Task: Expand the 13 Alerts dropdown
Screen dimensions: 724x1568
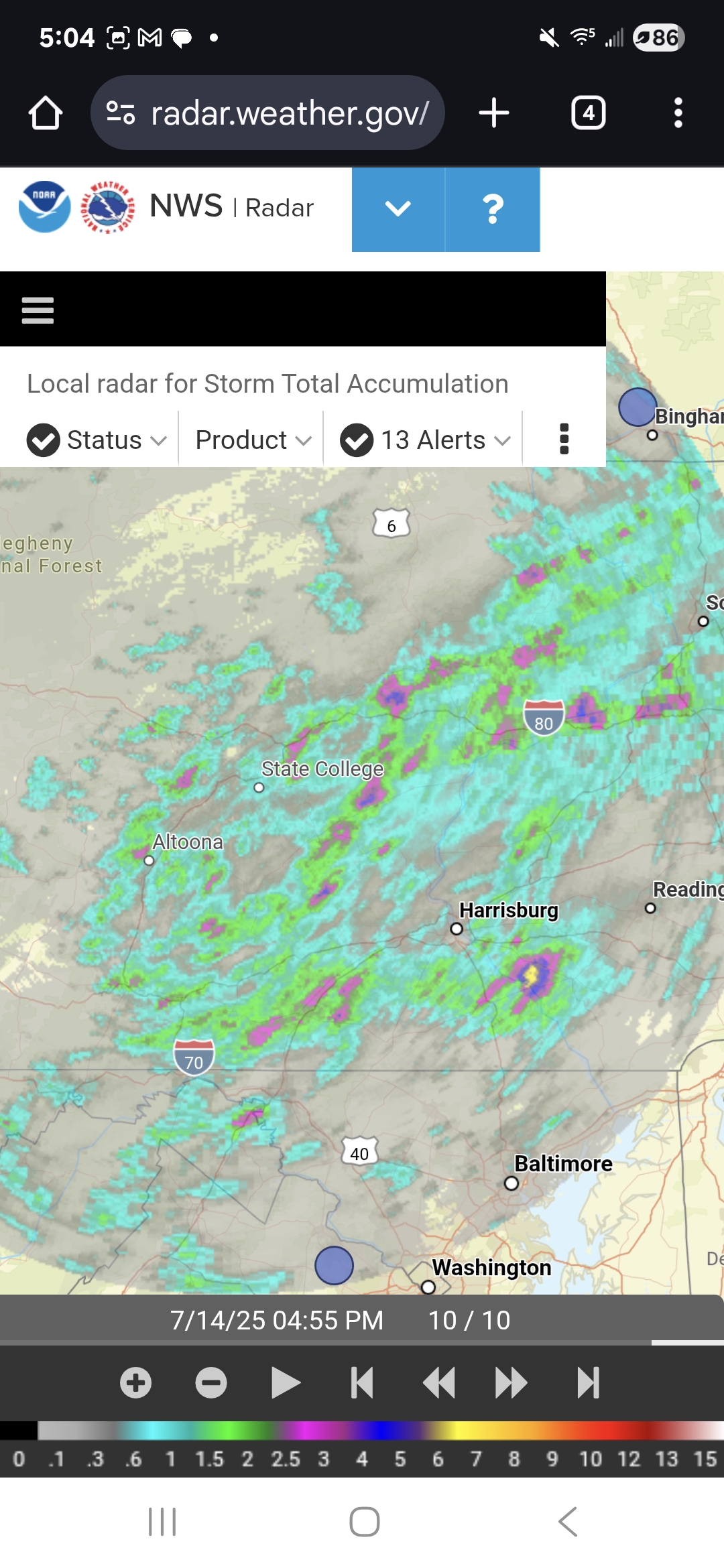Action: [x=425, y=440]
